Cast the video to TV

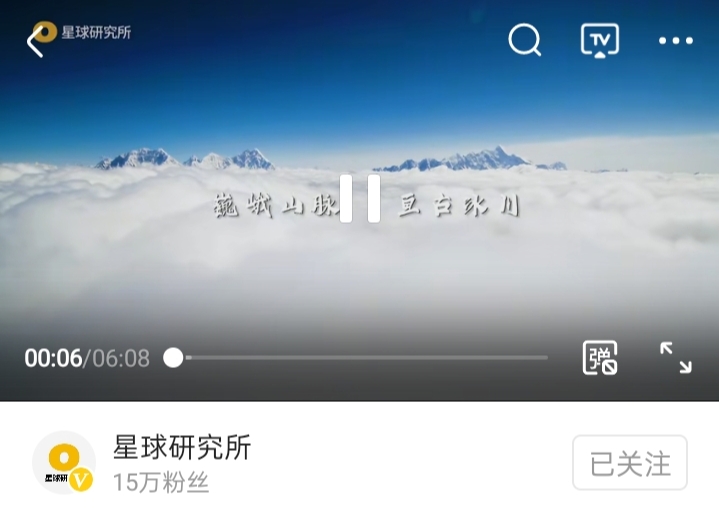600,41
